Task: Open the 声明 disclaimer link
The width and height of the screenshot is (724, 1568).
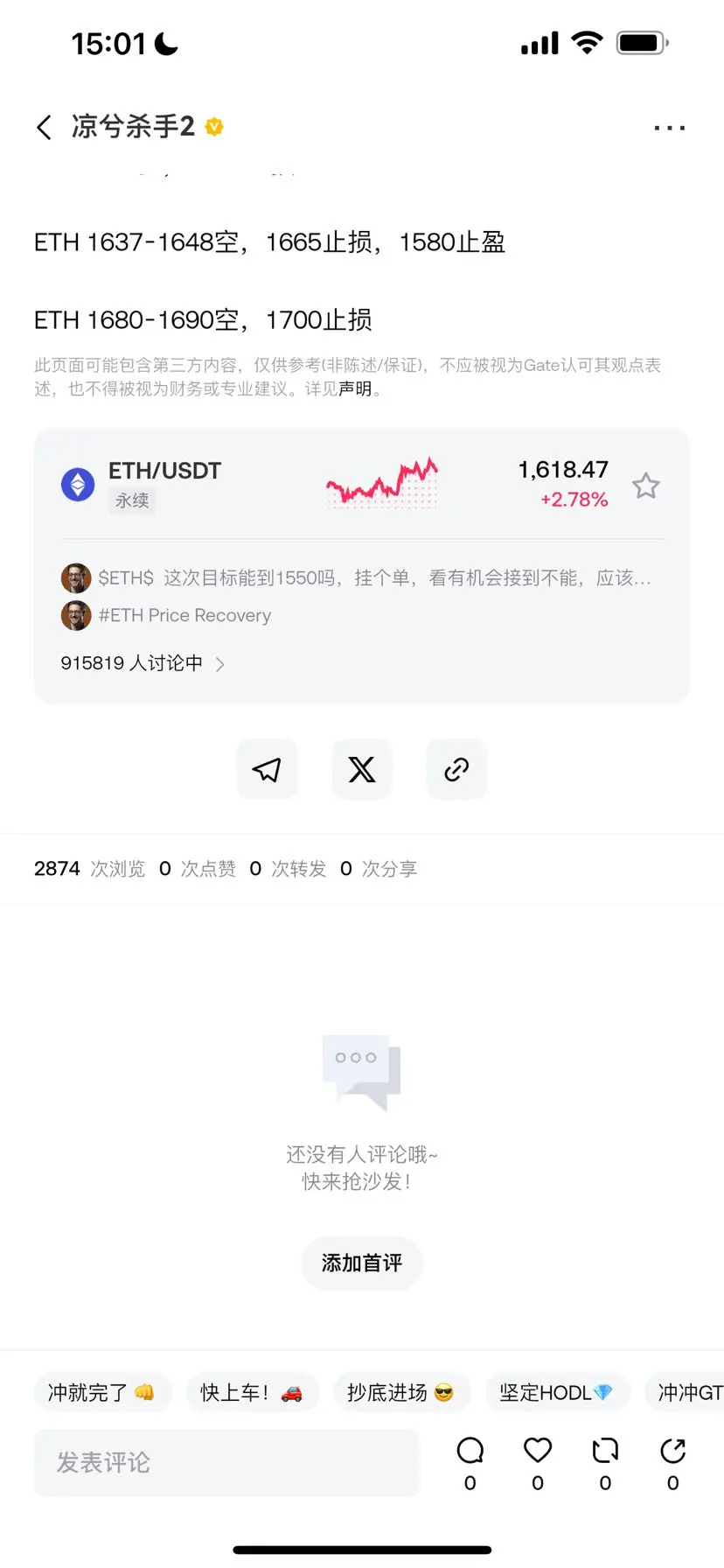Action: pyautogui.click(x=355, y=388)
